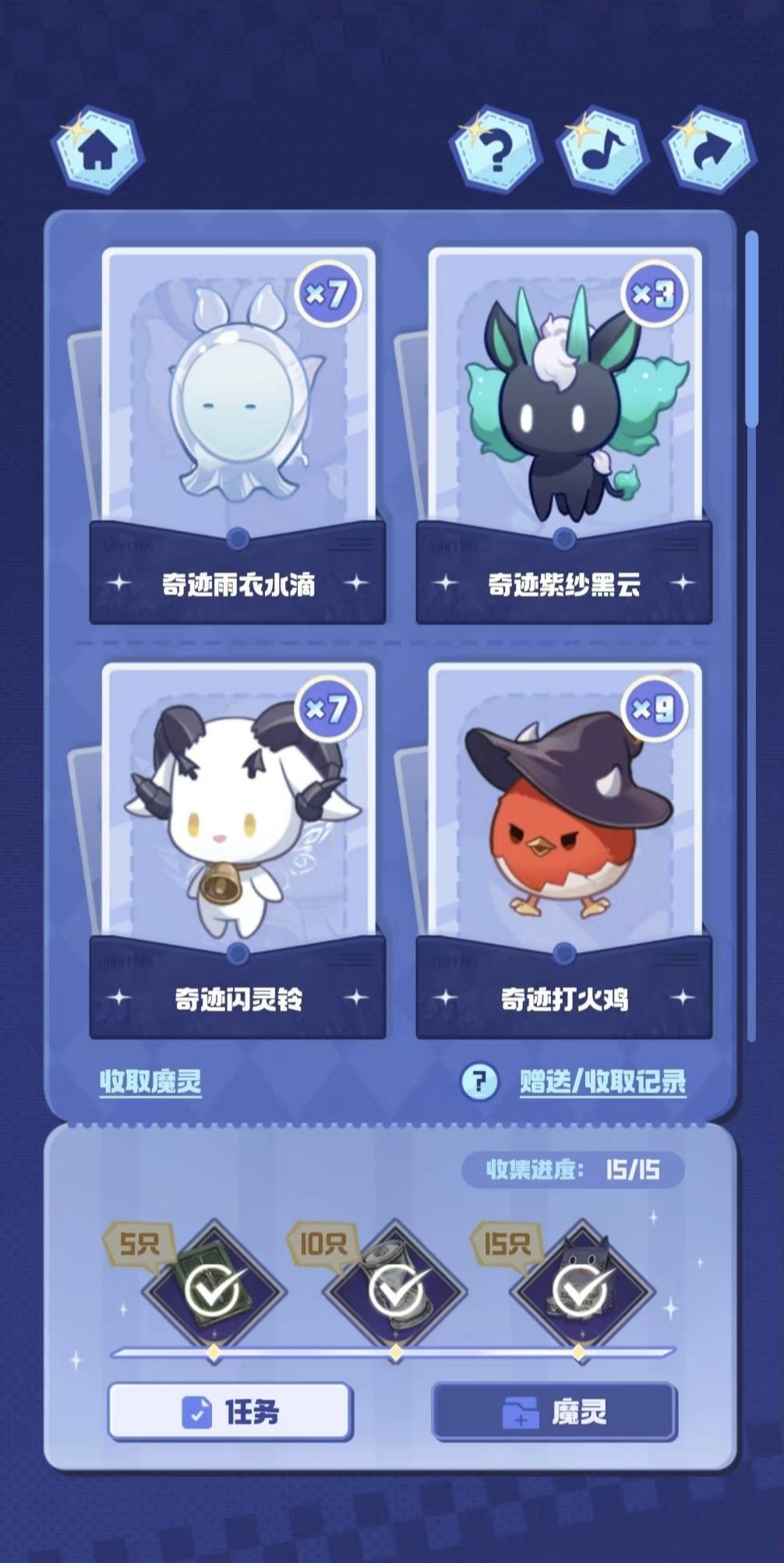This screenshot has height=1563, width=784.
Task: Open the question mark help icon
Action: (x=496, y=150)
